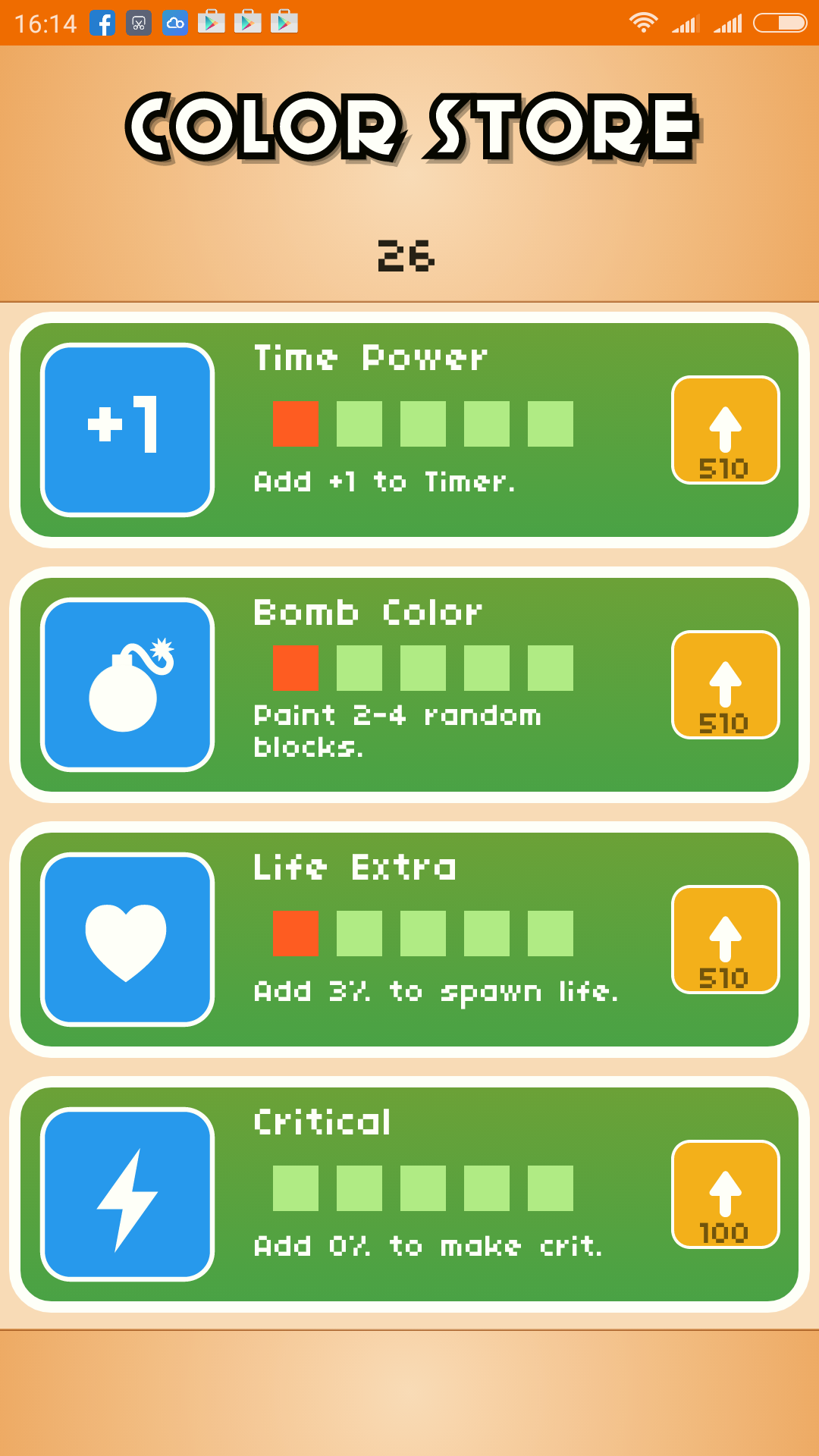The image size is (819, 1456).
Task: Upgrade Time Power for 510
Action: point(726,430)
